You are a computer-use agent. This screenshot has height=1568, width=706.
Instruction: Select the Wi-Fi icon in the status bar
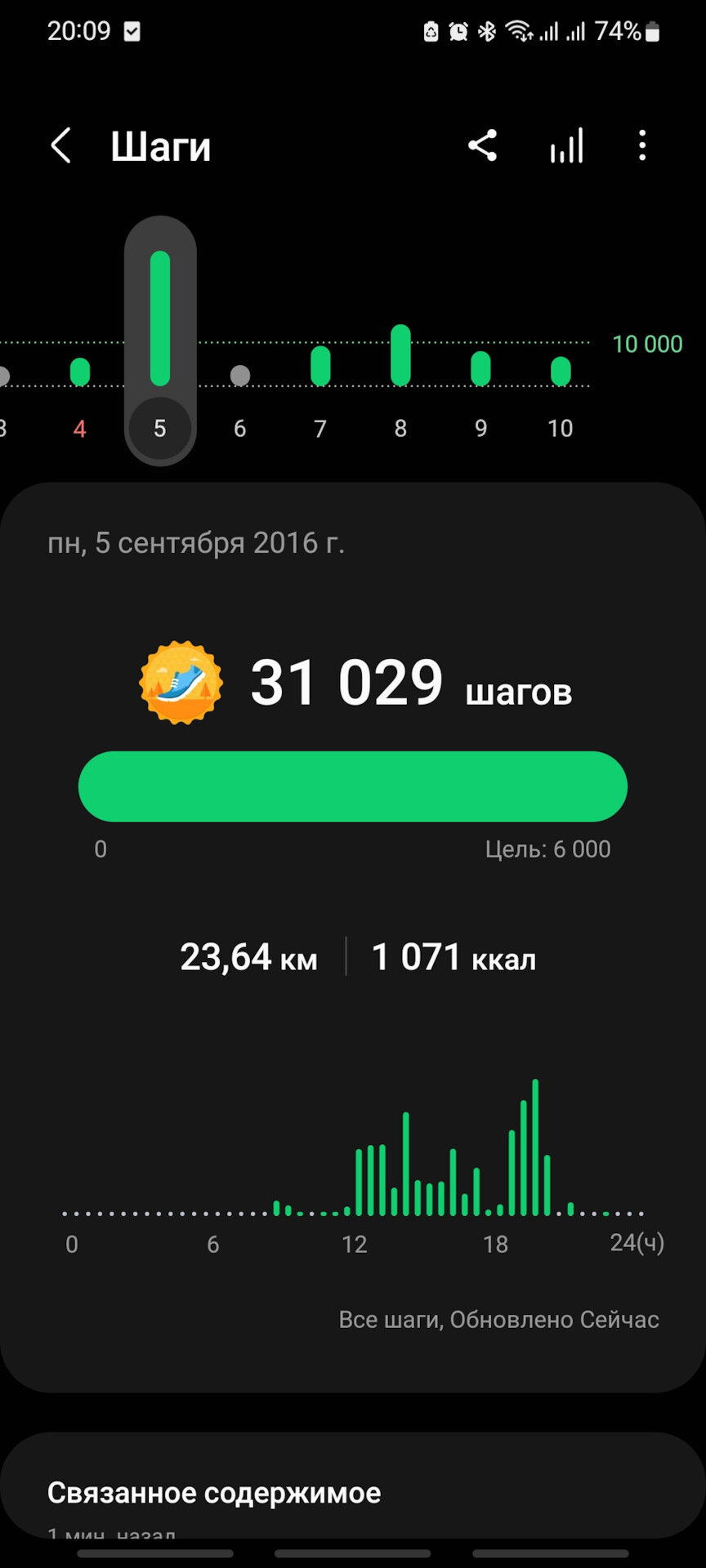521,31
